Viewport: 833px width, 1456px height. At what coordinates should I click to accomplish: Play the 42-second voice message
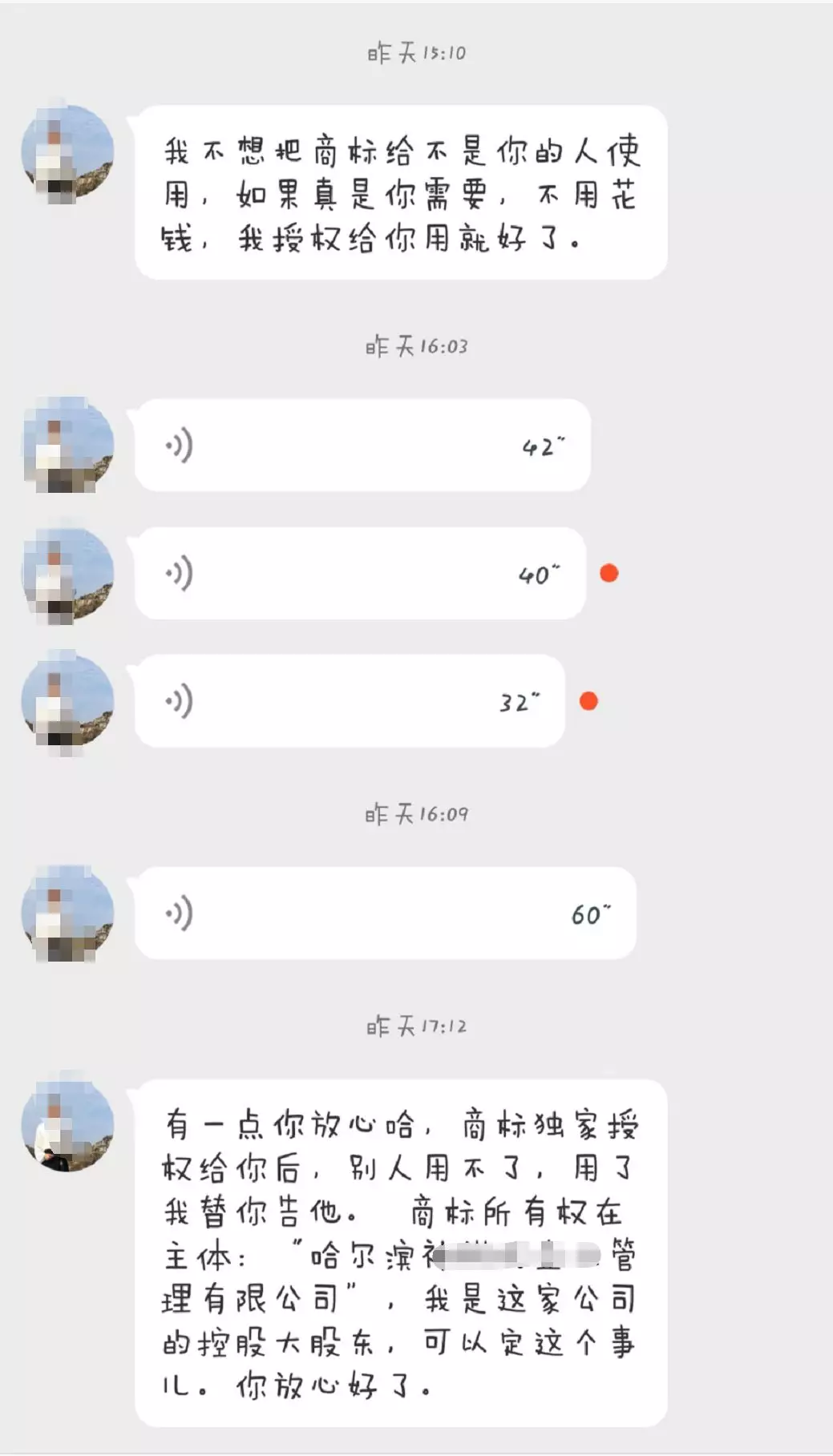point(362,446)
